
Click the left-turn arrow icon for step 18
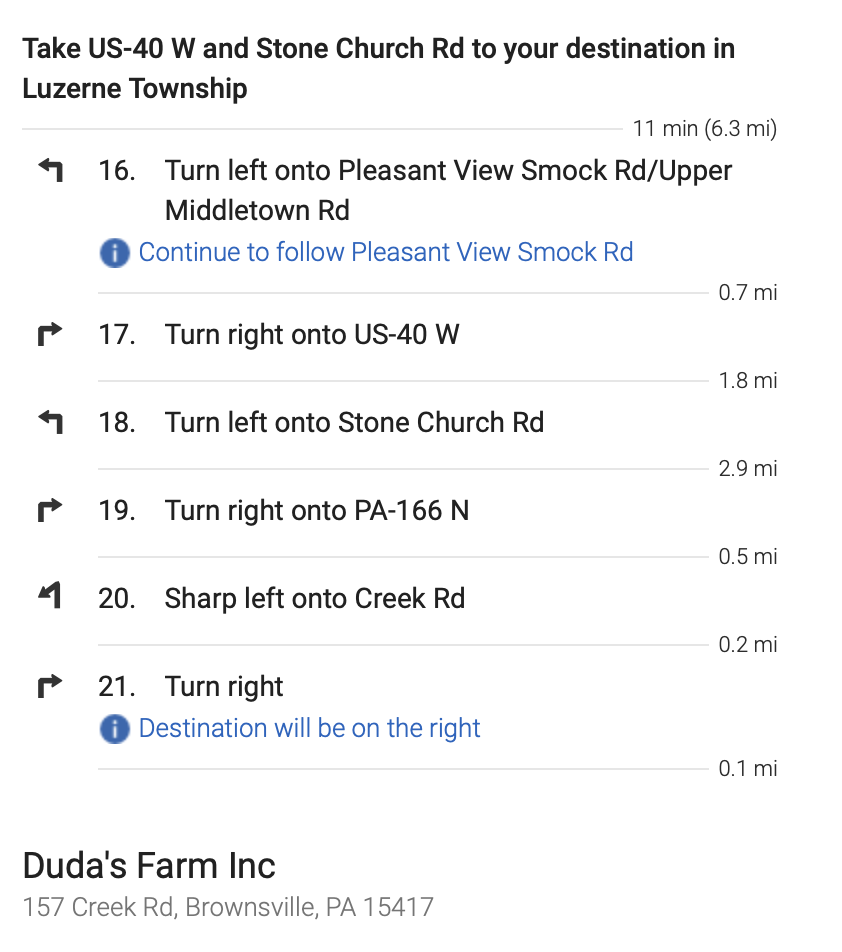49,421
